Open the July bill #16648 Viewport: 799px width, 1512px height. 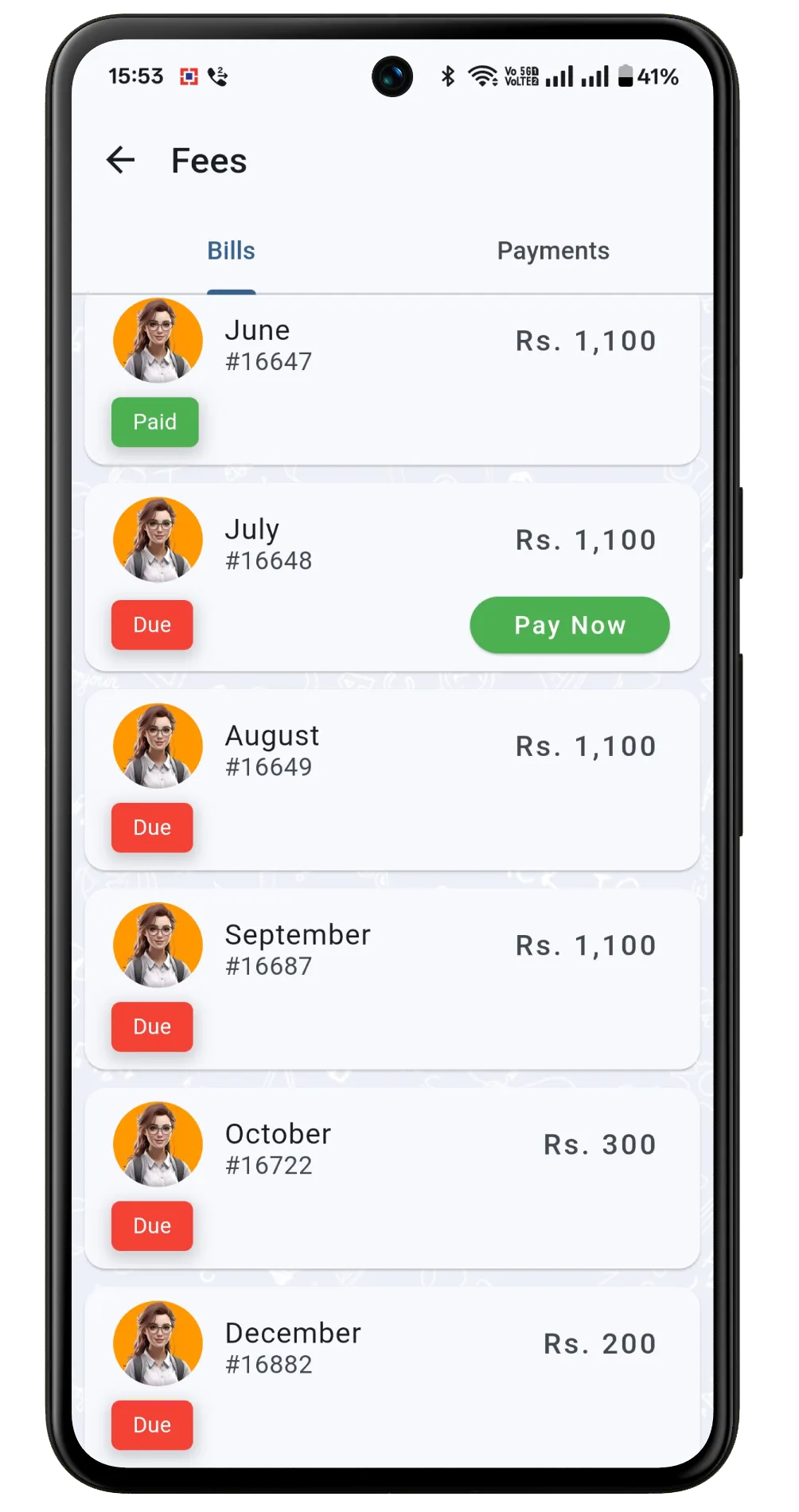click(392, 578)
